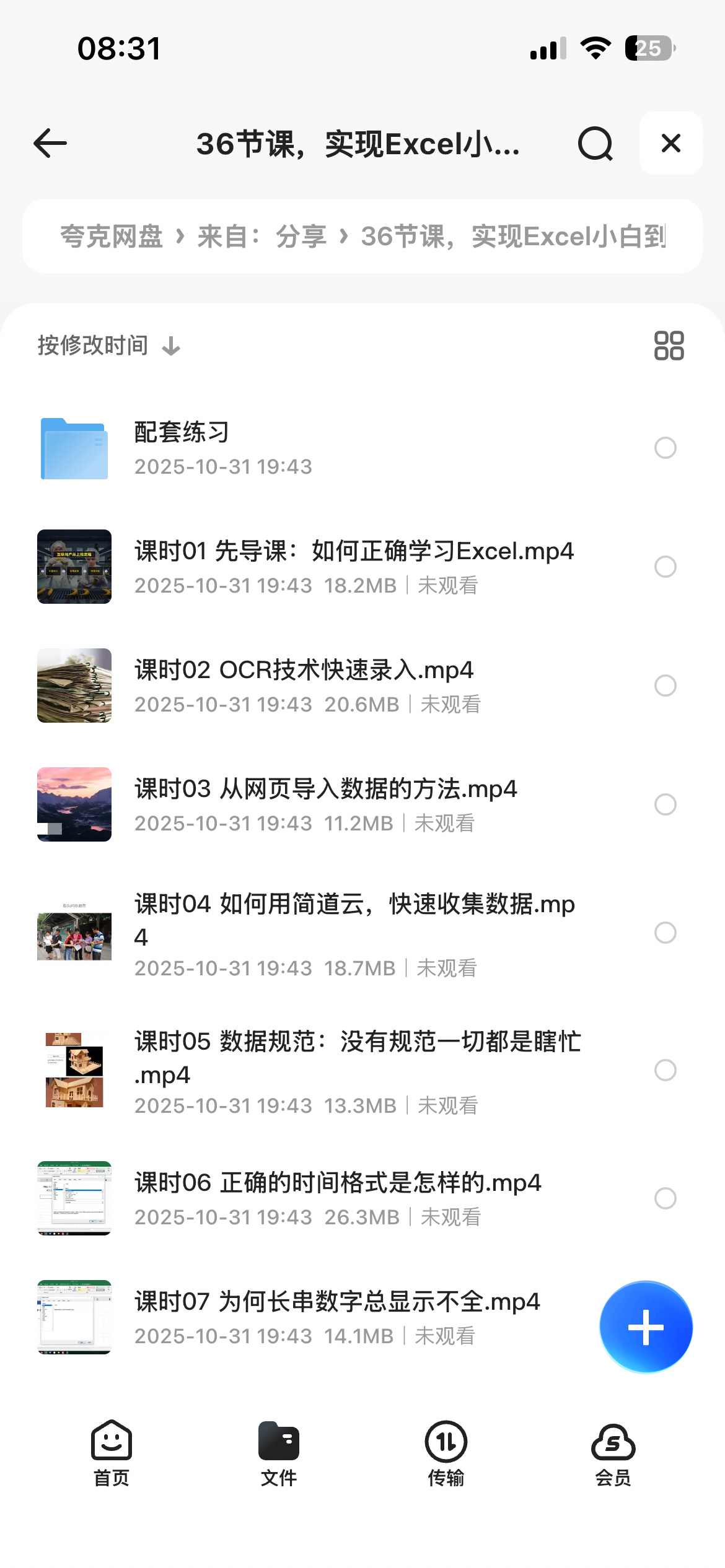
Task: Open 课时02 OCR技术快速录入 video
Action: tap(304, 670)
